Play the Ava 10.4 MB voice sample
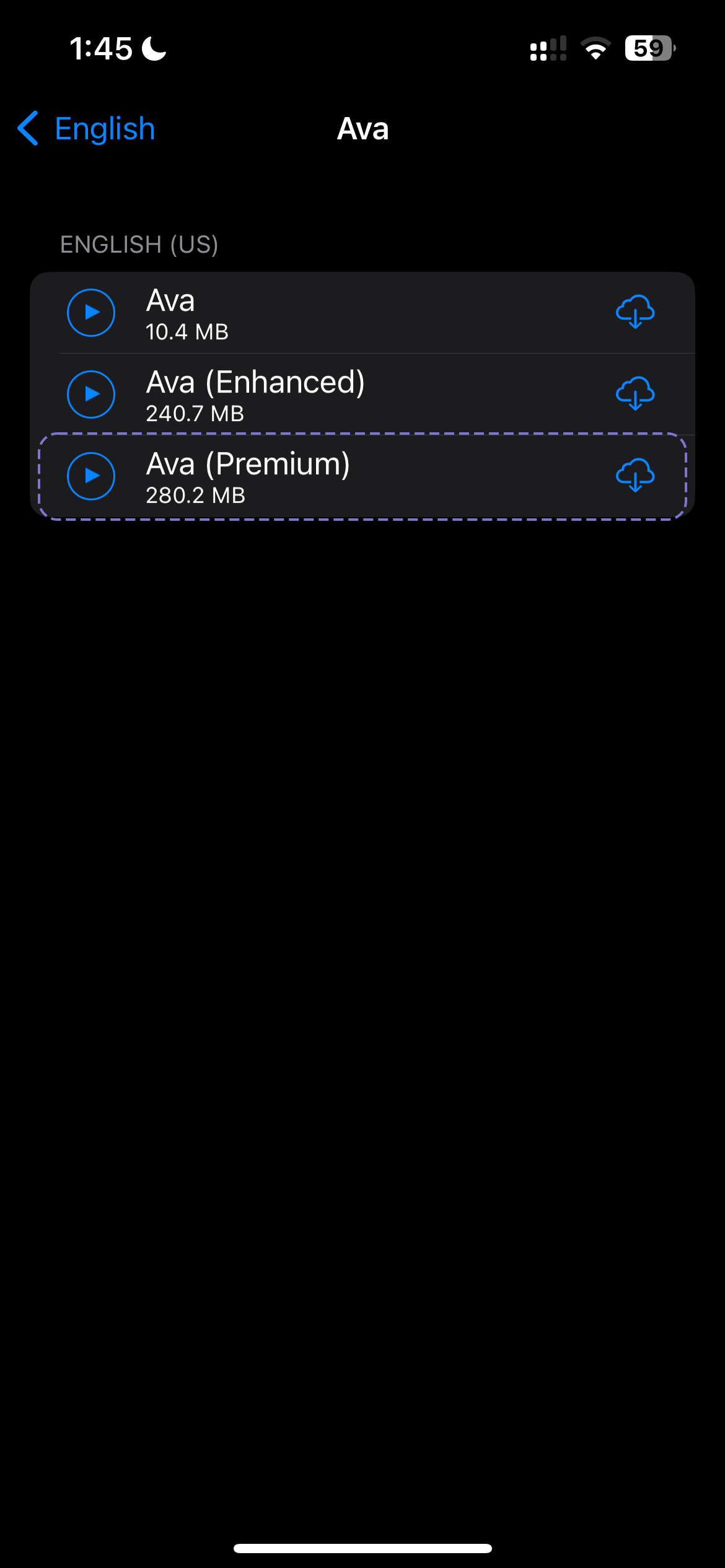 tap(91, 313)
